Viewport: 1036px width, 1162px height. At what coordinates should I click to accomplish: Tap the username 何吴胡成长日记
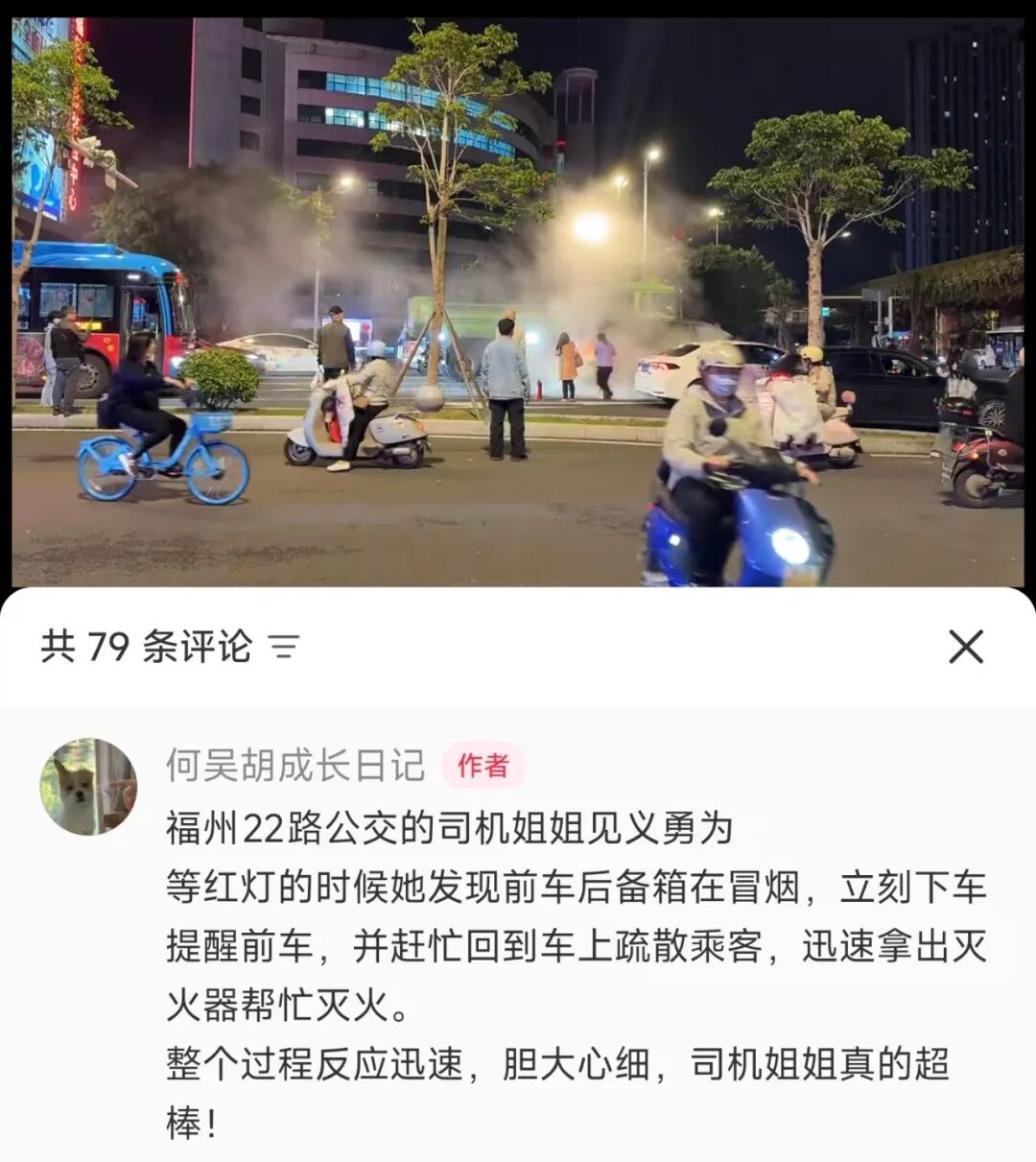(x=295, y=765)
